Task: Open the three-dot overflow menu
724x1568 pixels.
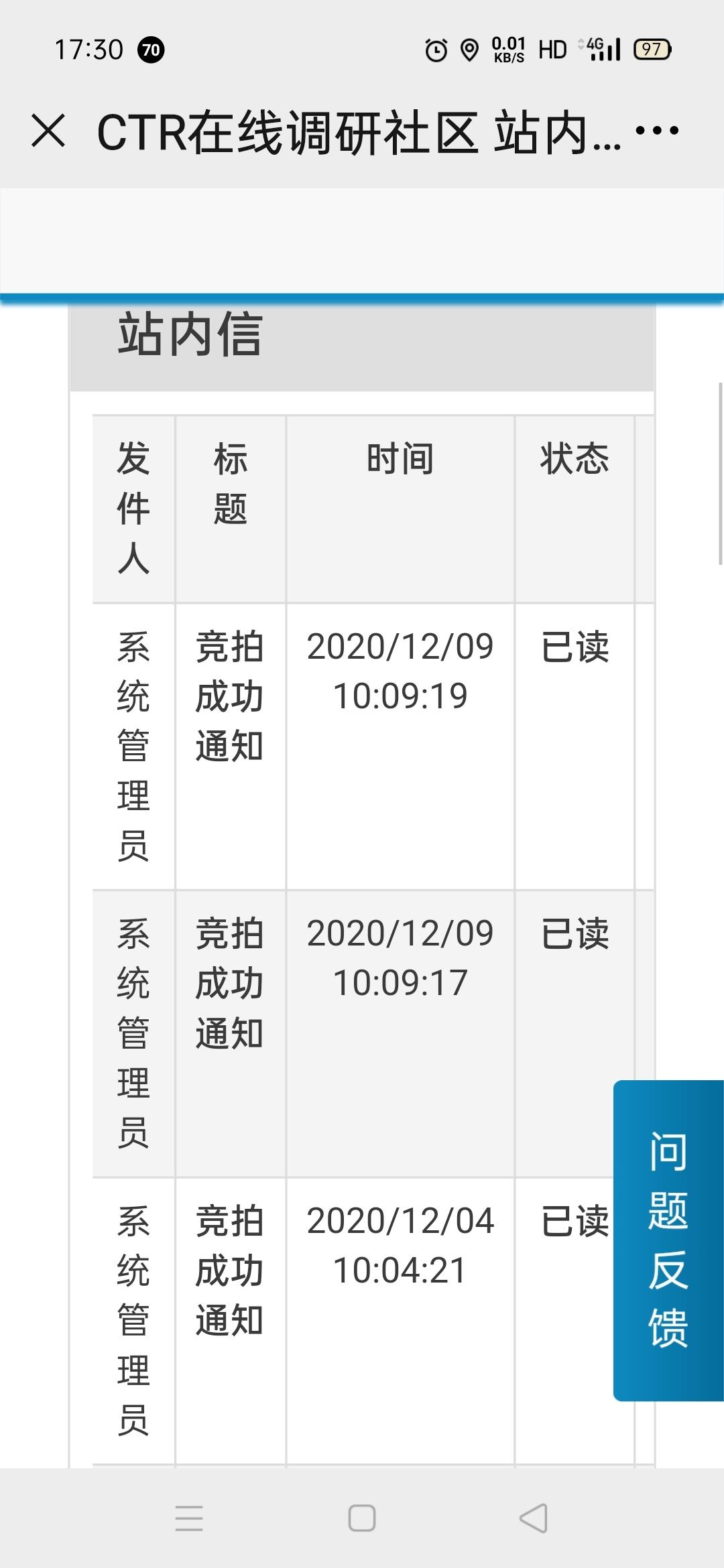Action: coord(656,131)
